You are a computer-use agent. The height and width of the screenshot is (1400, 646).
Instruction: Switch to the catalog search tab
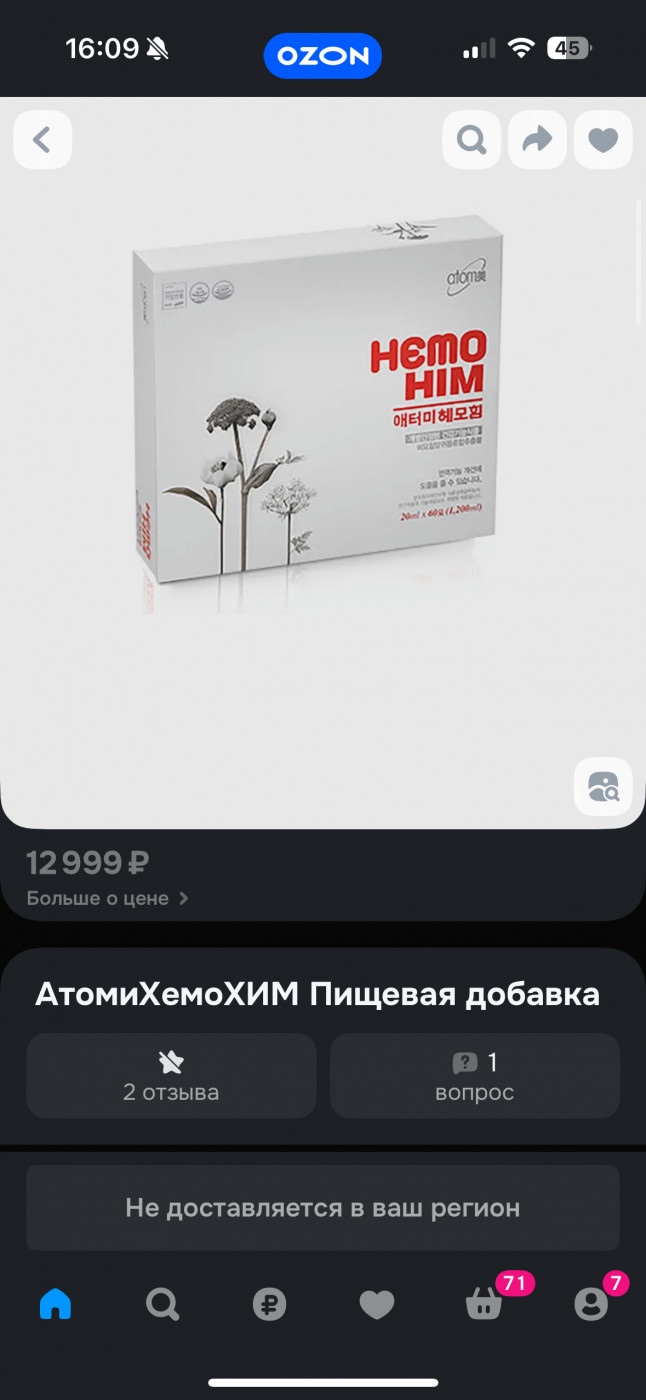162,1304
